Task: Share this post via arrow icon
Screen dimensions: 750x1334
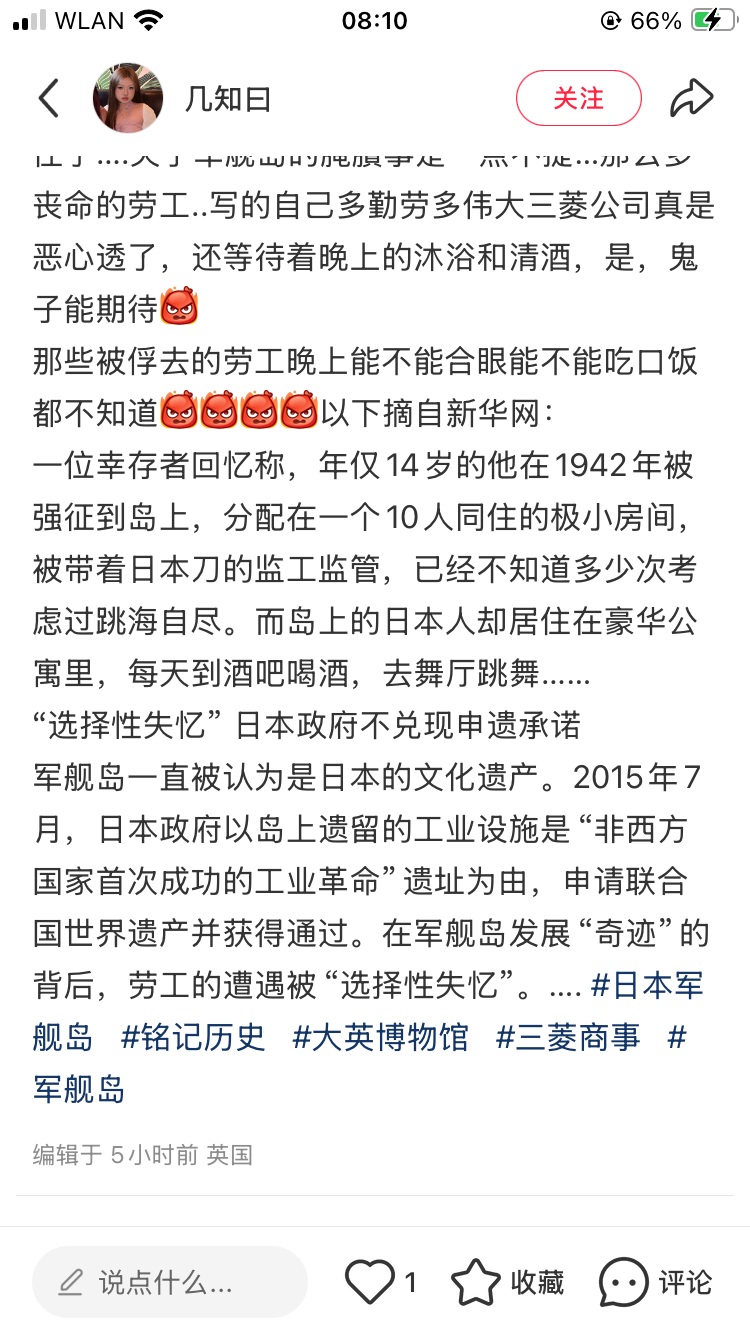Action: (x=691, y=98)
